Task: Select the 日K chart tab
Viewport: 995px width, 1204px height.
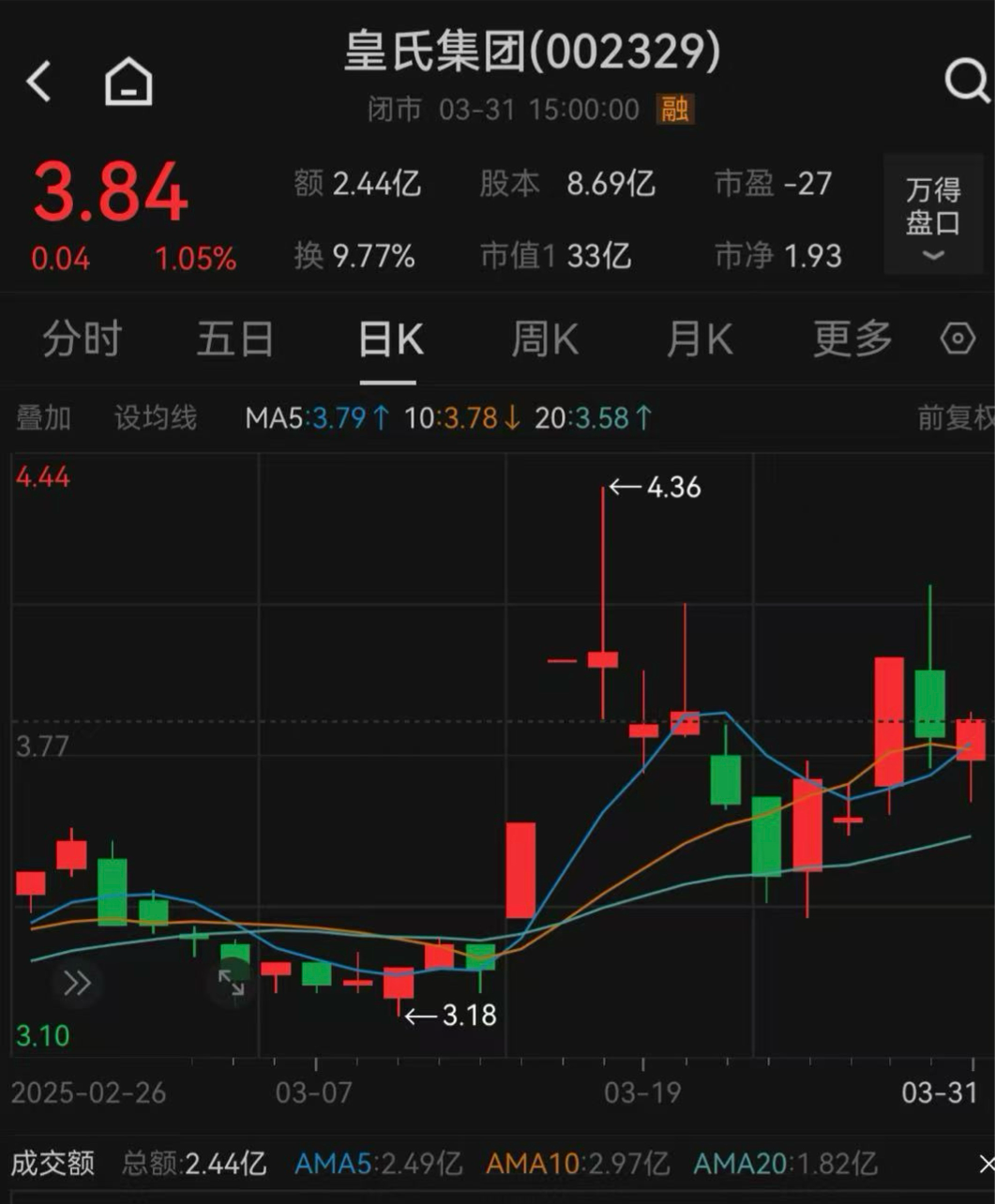Action: pos(390,339)
